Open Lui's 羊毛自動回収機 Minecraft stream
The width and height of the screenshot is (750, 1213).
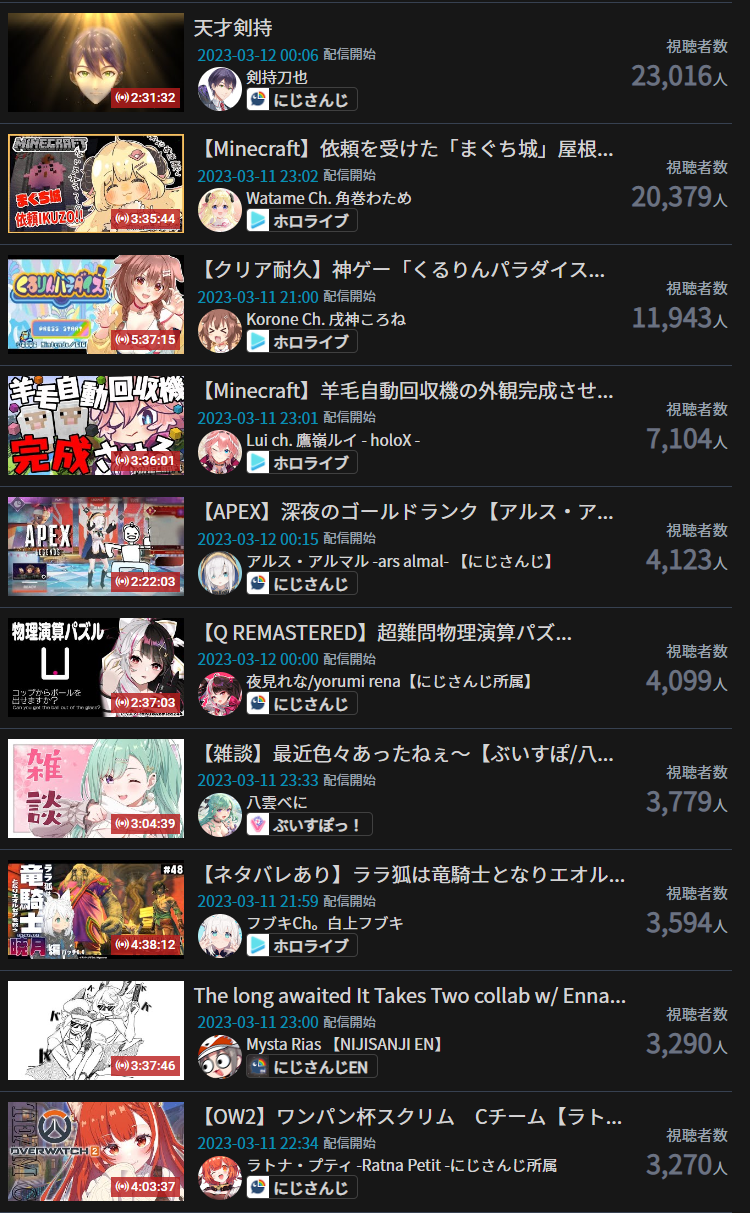[404, 392]
